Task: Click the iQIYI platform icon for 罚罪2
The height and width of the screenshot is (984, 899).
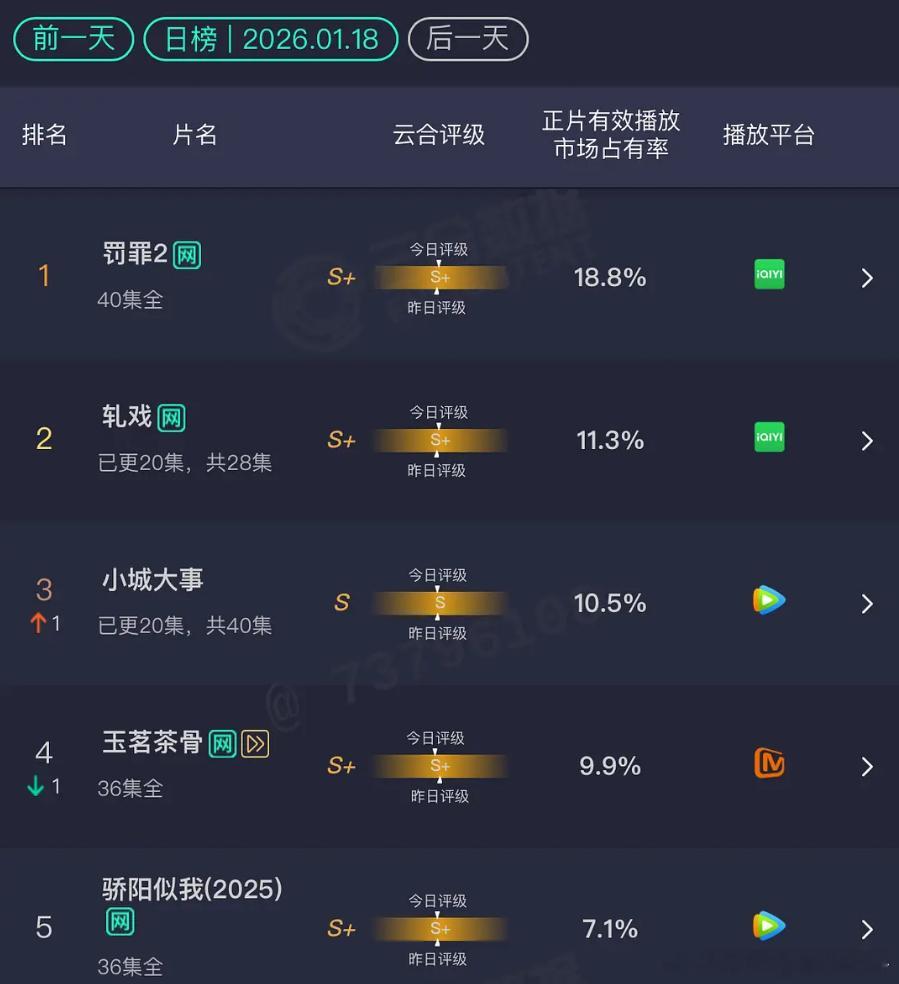Action: tap(768, 274)
